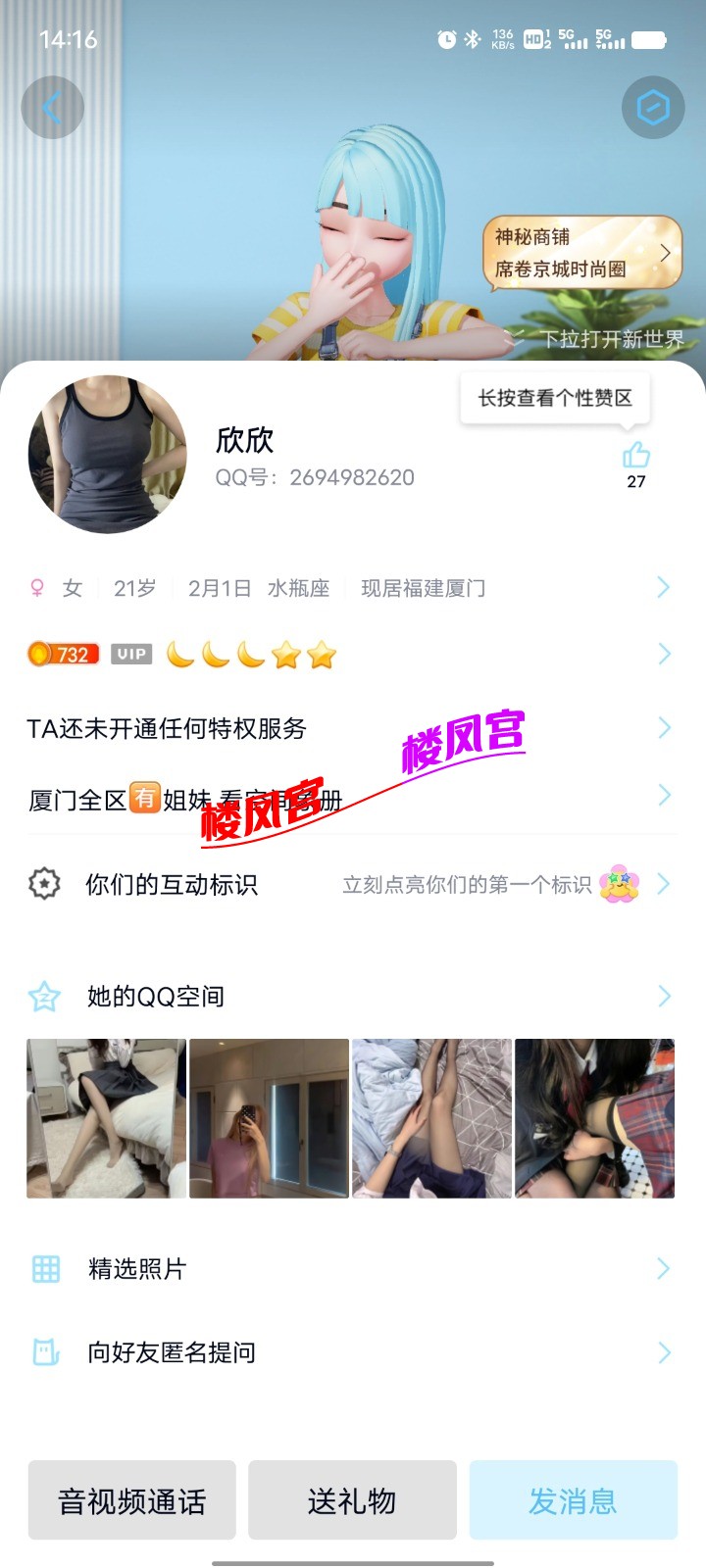The image size is (706, 1568).
Task: Tap the 送礼物 button
Action: [352, 1500]
